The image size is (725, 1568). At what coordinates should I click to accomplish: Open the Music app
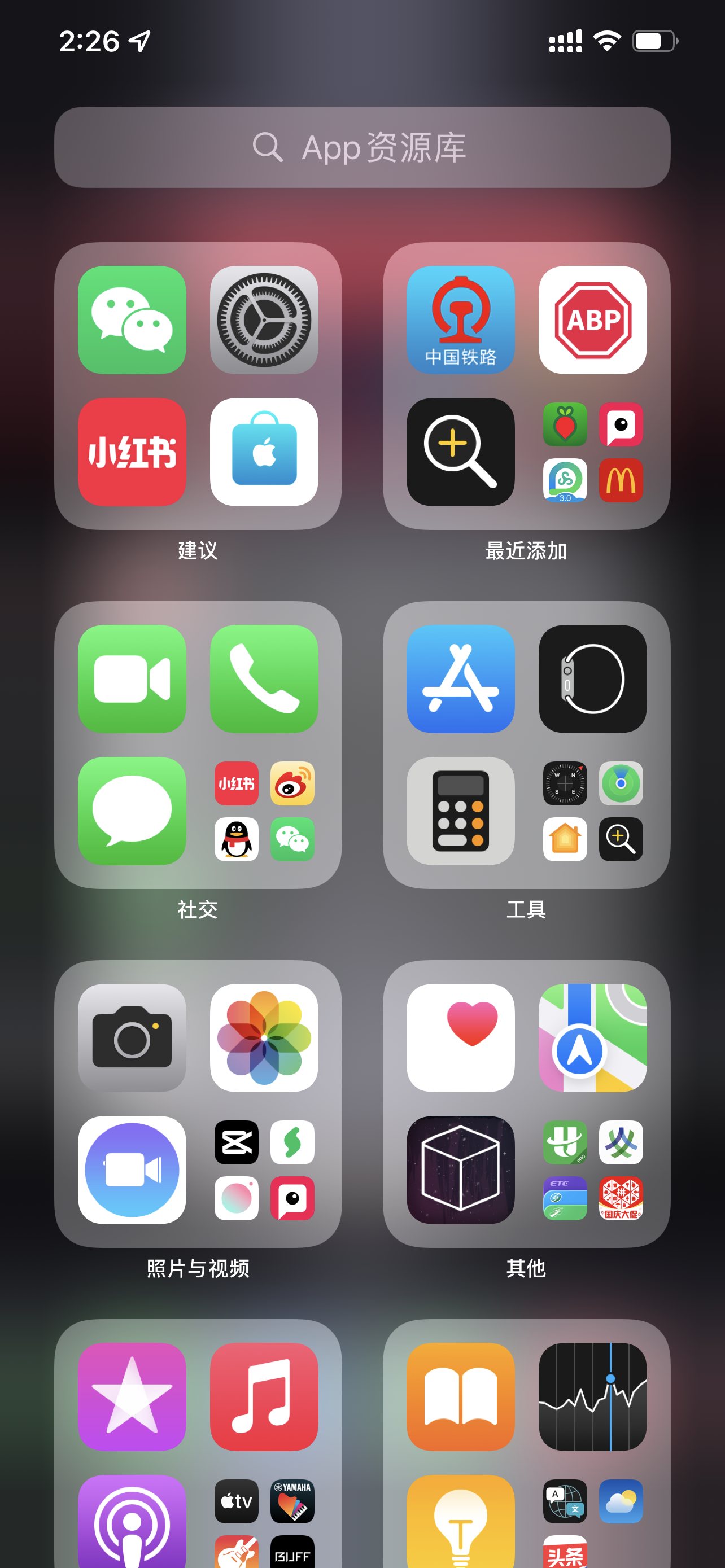point(264,1396)
